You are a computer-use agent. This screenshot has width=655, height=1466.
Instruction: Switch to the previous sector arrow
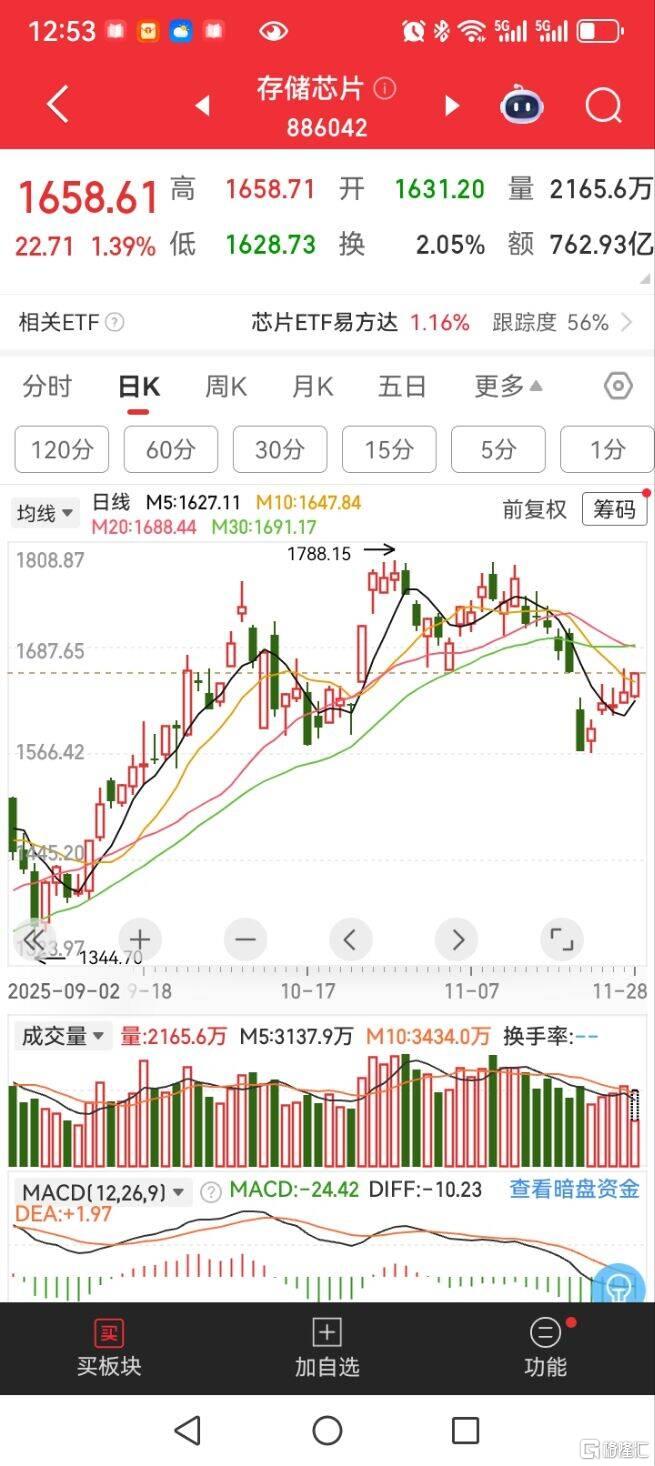203,105
